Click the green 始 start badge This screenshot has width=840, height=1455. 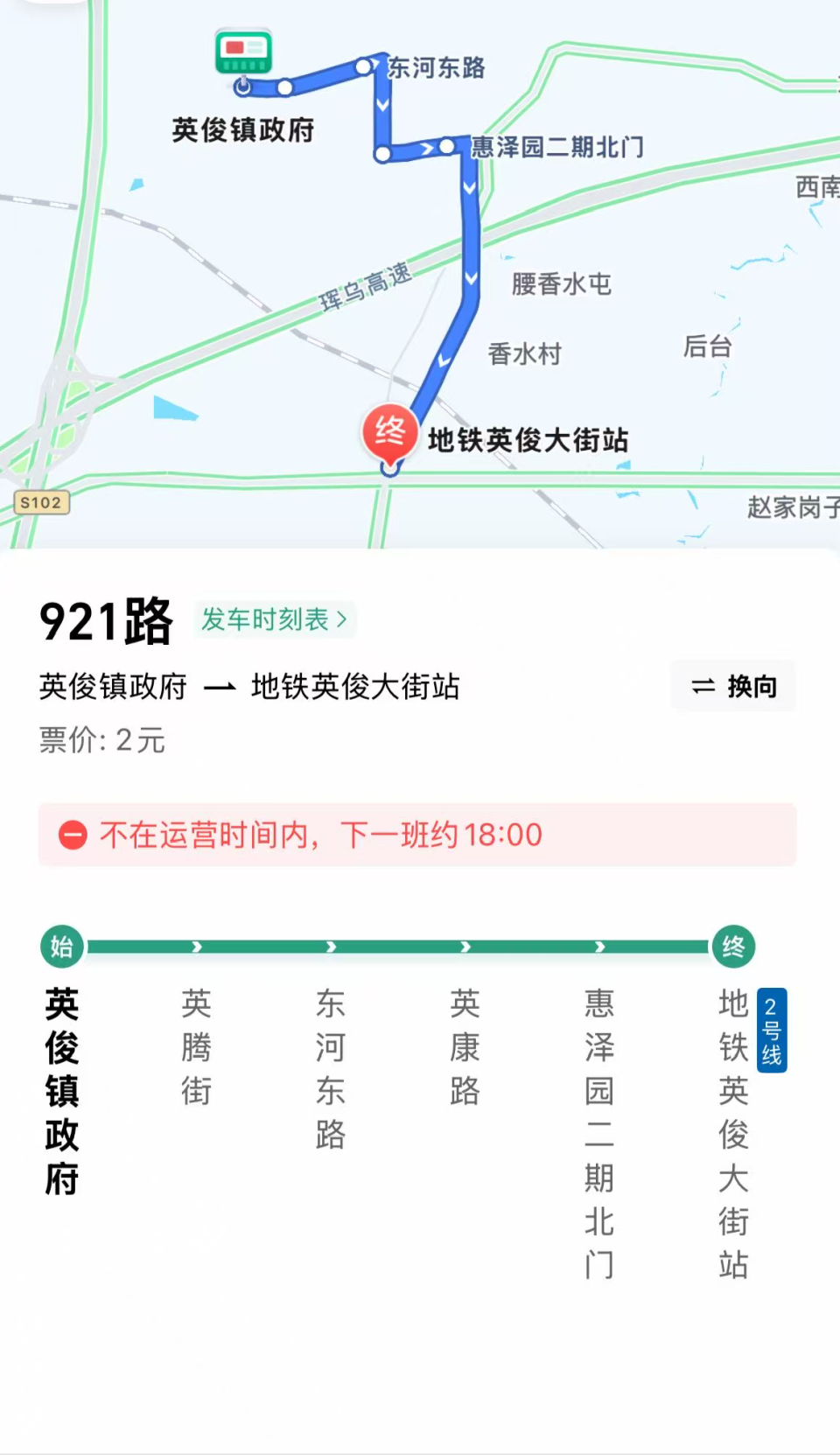pyautogui.click(x=59, y=947)
